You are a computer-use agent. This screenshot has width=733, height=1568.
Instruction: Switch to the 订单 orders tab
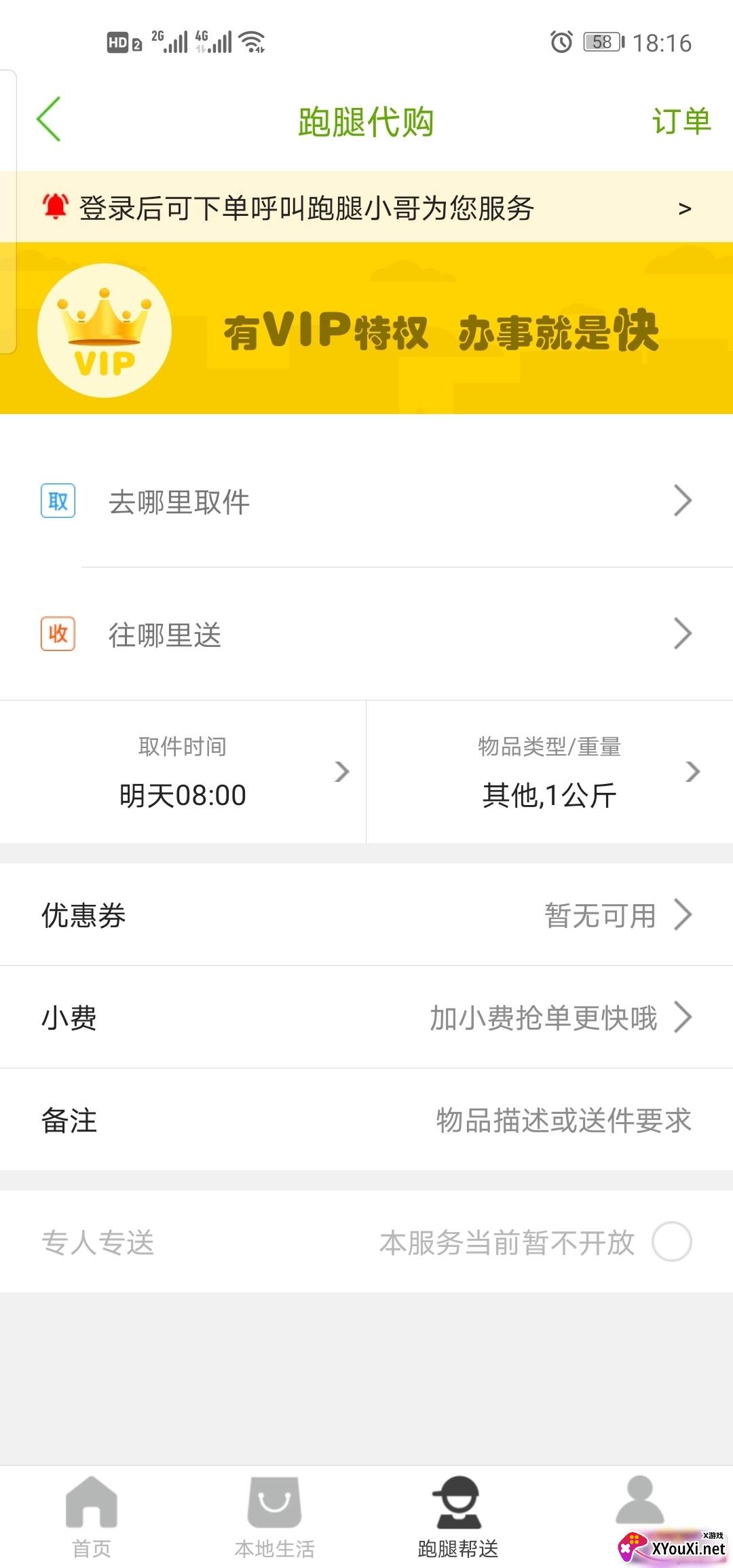(x=682, y=121)
